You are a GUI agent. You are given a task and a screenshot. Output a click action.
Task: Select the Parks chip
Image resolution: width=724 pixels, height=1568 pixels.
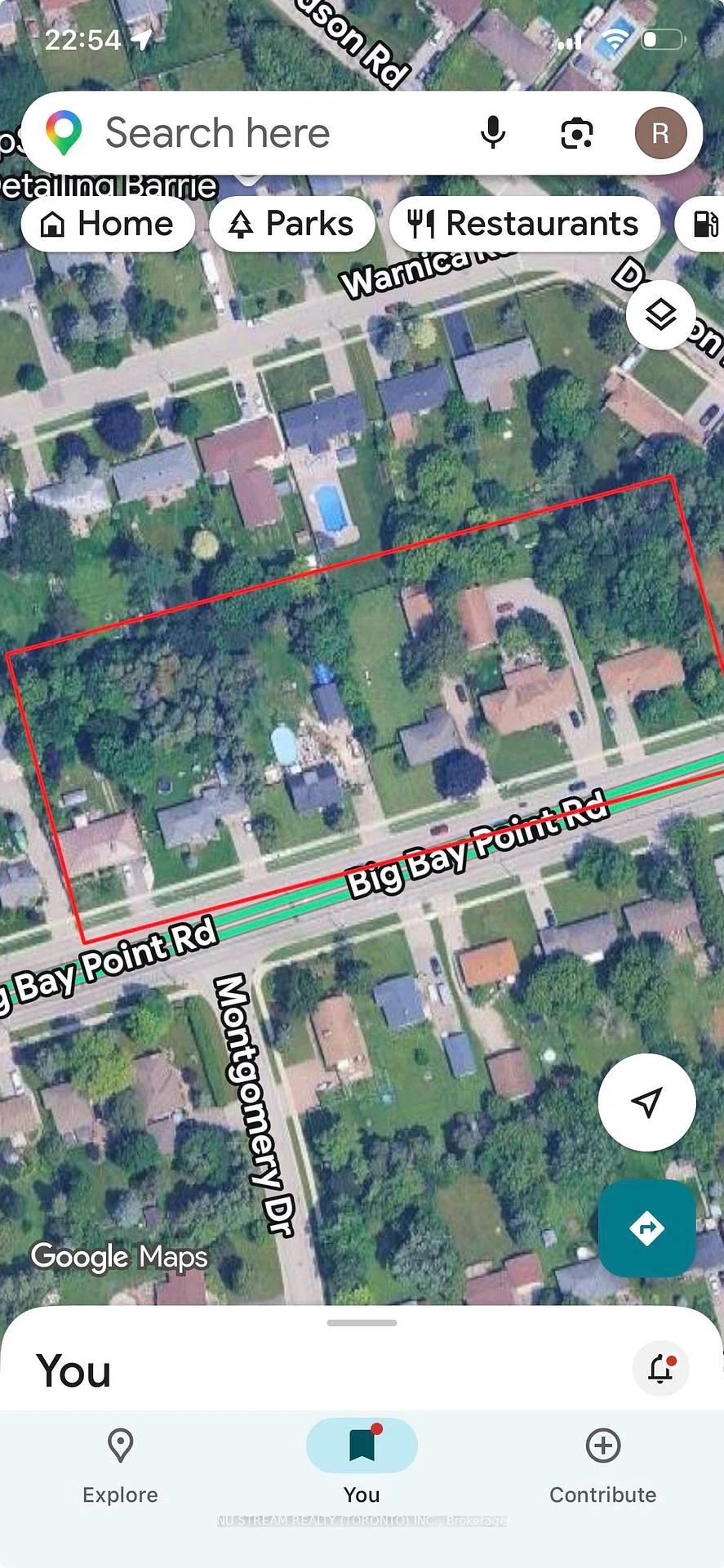click(x=292, y=224)
